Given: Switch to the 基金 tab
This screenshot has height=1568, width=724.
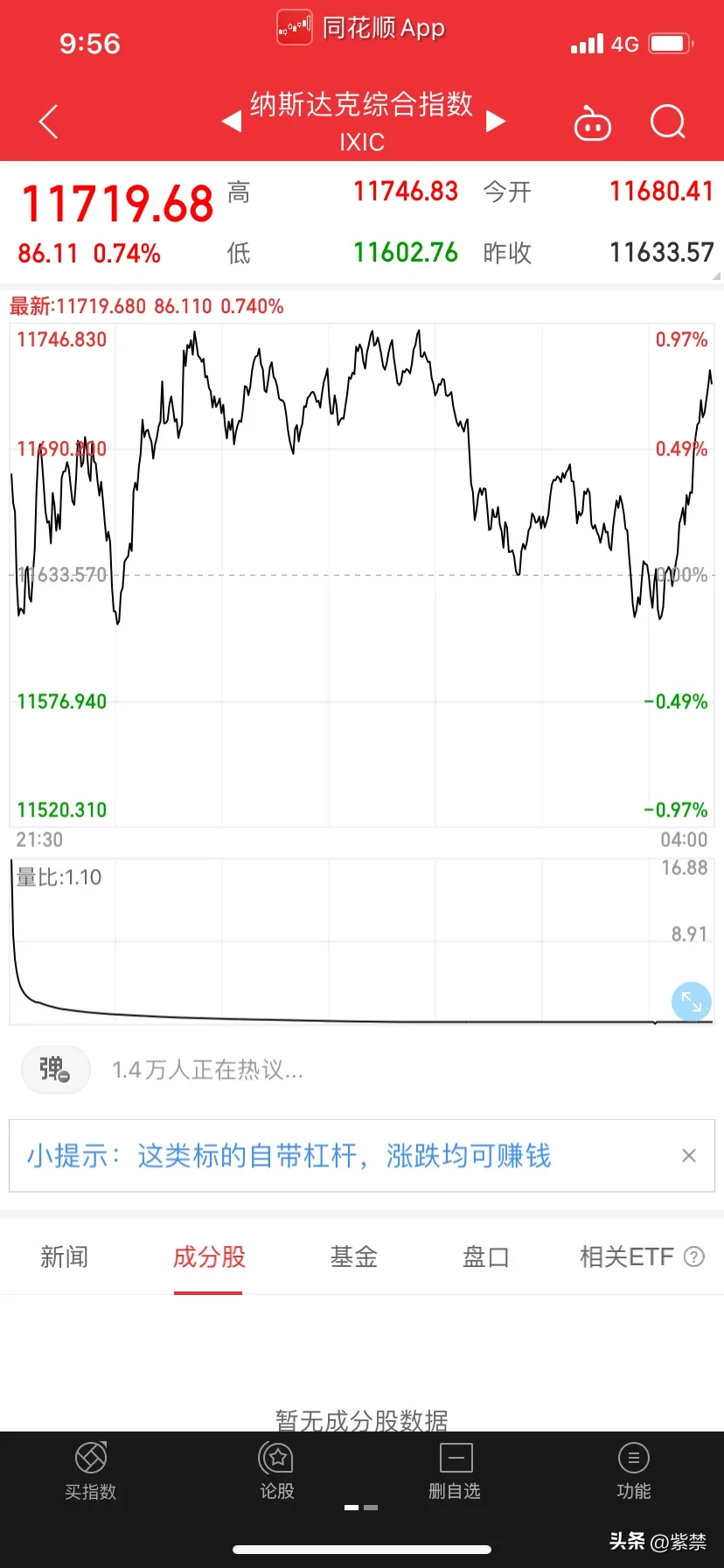Looking at the screenshot, I should click(x=353, y=1257).
